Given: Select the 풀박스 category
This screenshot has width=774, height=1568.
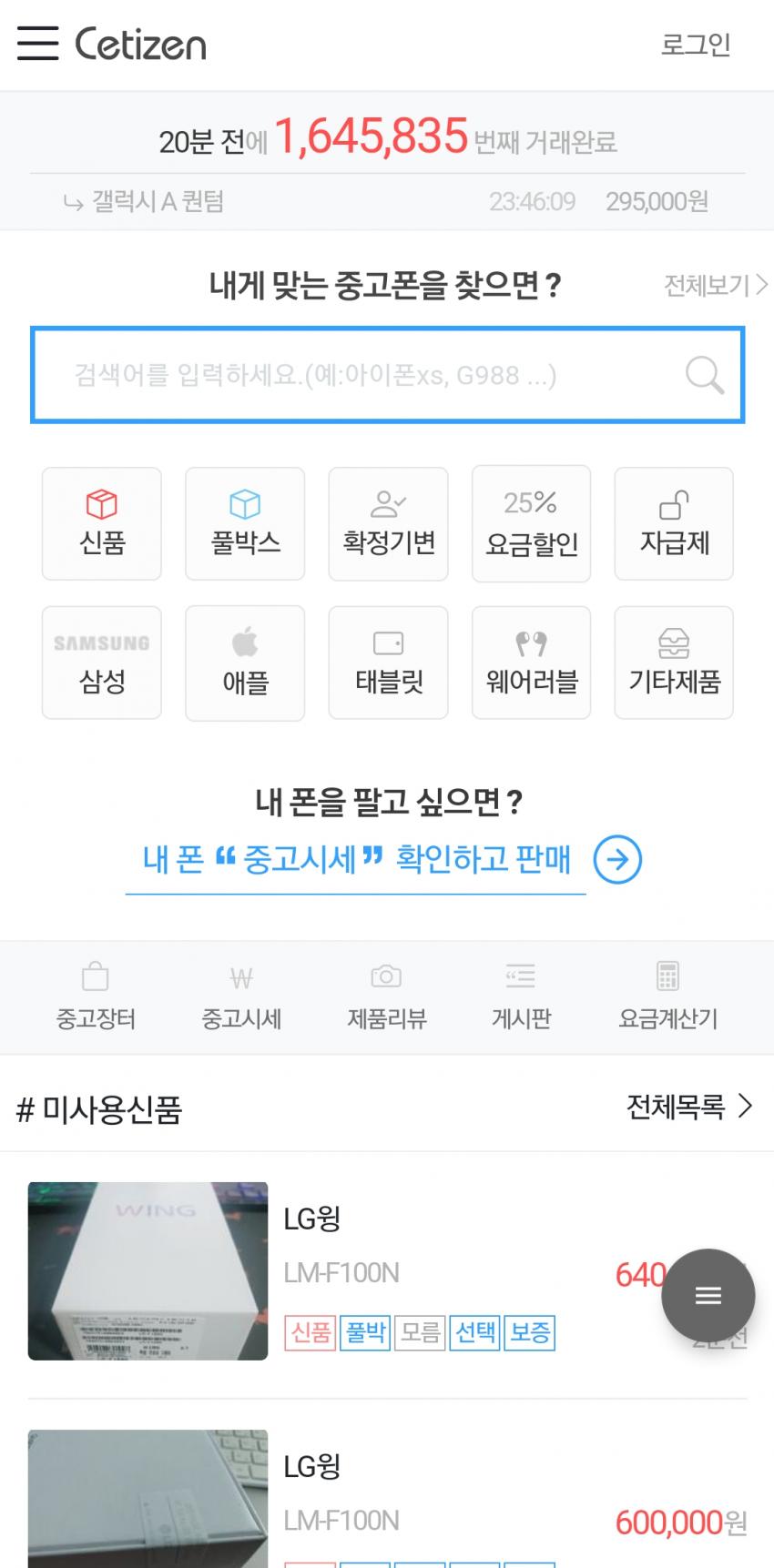Looking at the screenshot, I should (x=245, y=523).
